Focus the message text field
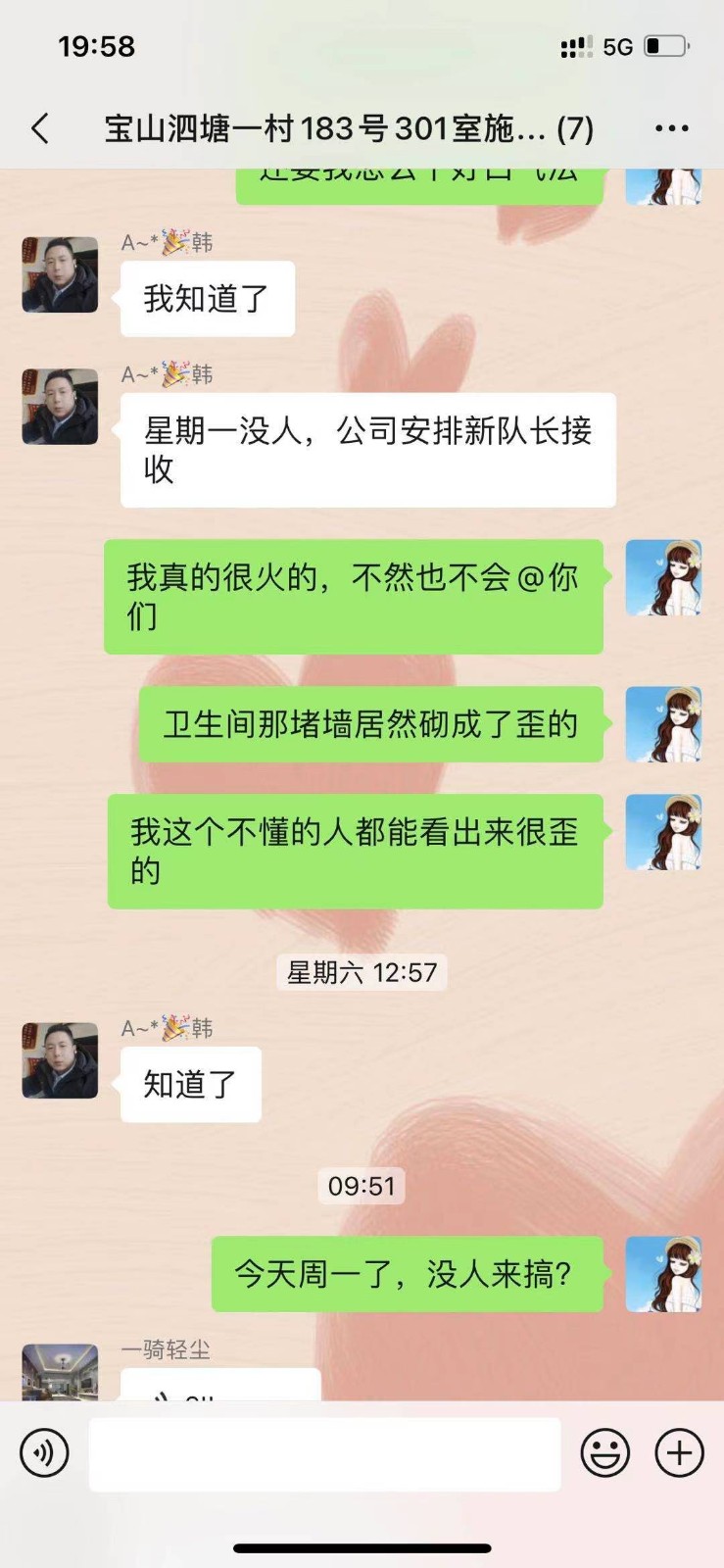Viewport: 724px width, 1568px height. click(324, 1454)
